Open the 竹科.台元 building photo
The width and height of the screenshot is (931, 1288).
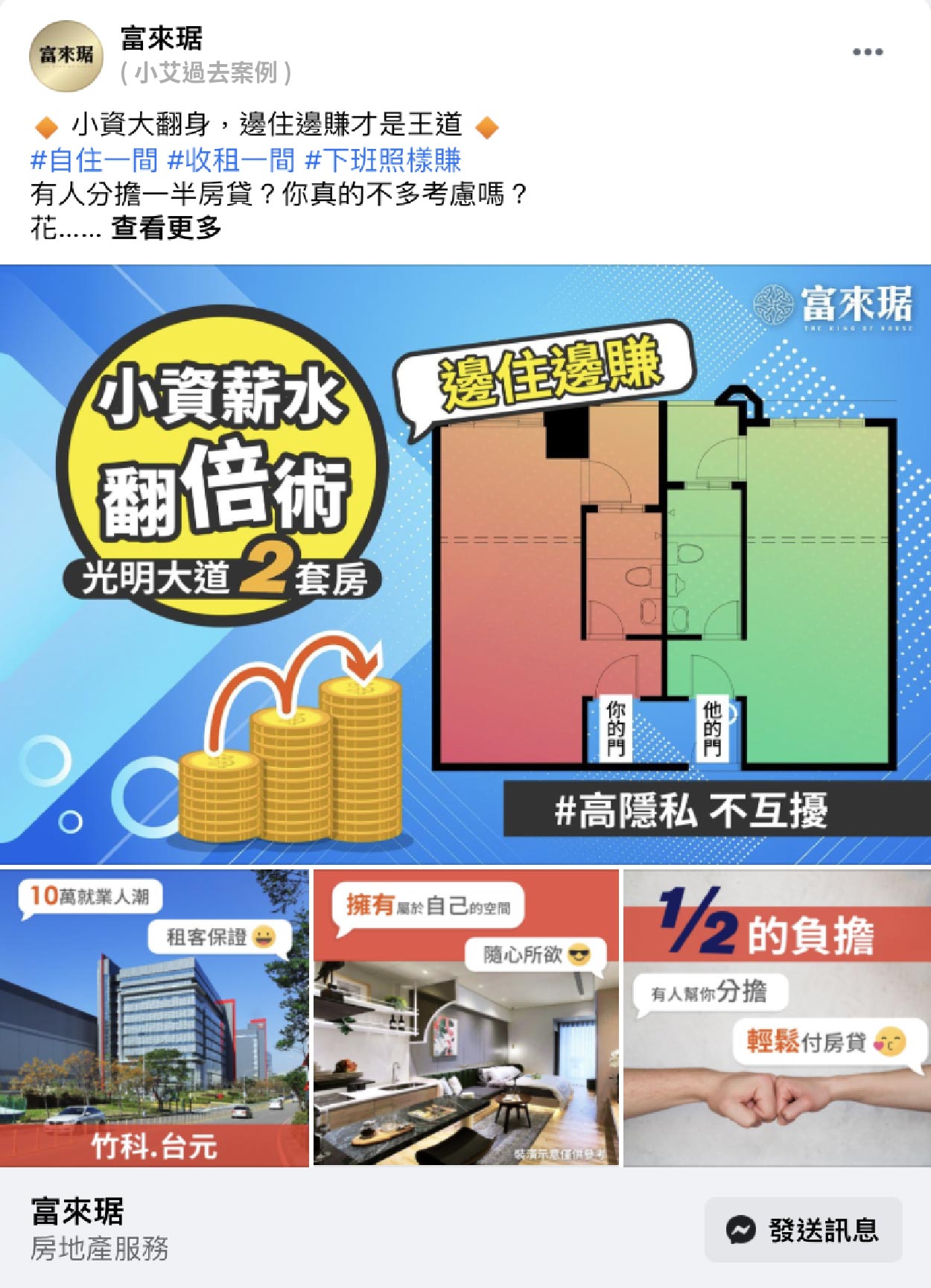[x=154, y=1017]
